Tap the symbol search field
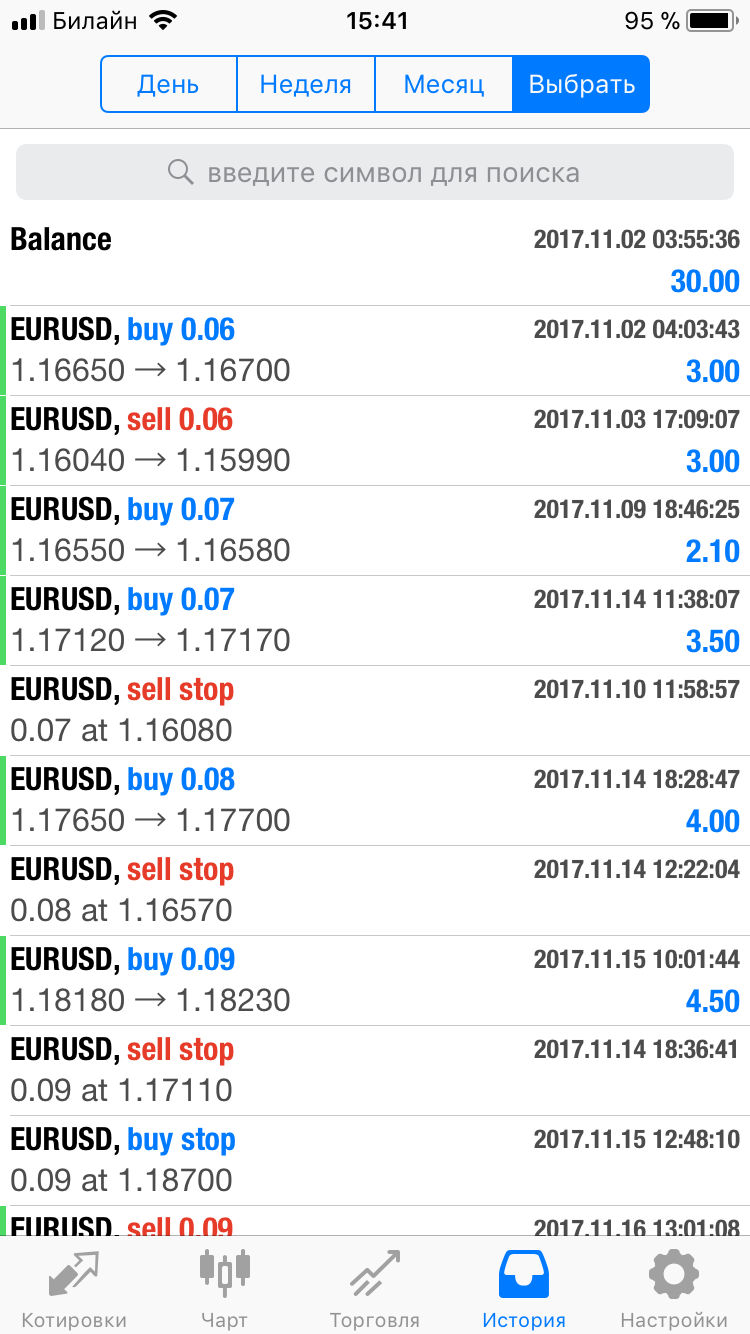This screenshot has height=1334, width=750. [375, 172]
